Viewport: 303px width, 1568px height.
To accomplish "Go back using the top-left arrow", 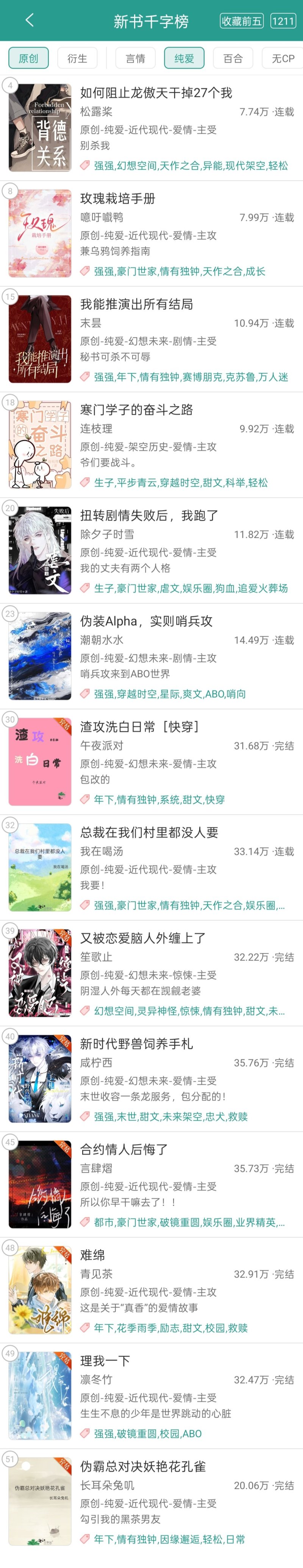I will [x=29, y=20].
